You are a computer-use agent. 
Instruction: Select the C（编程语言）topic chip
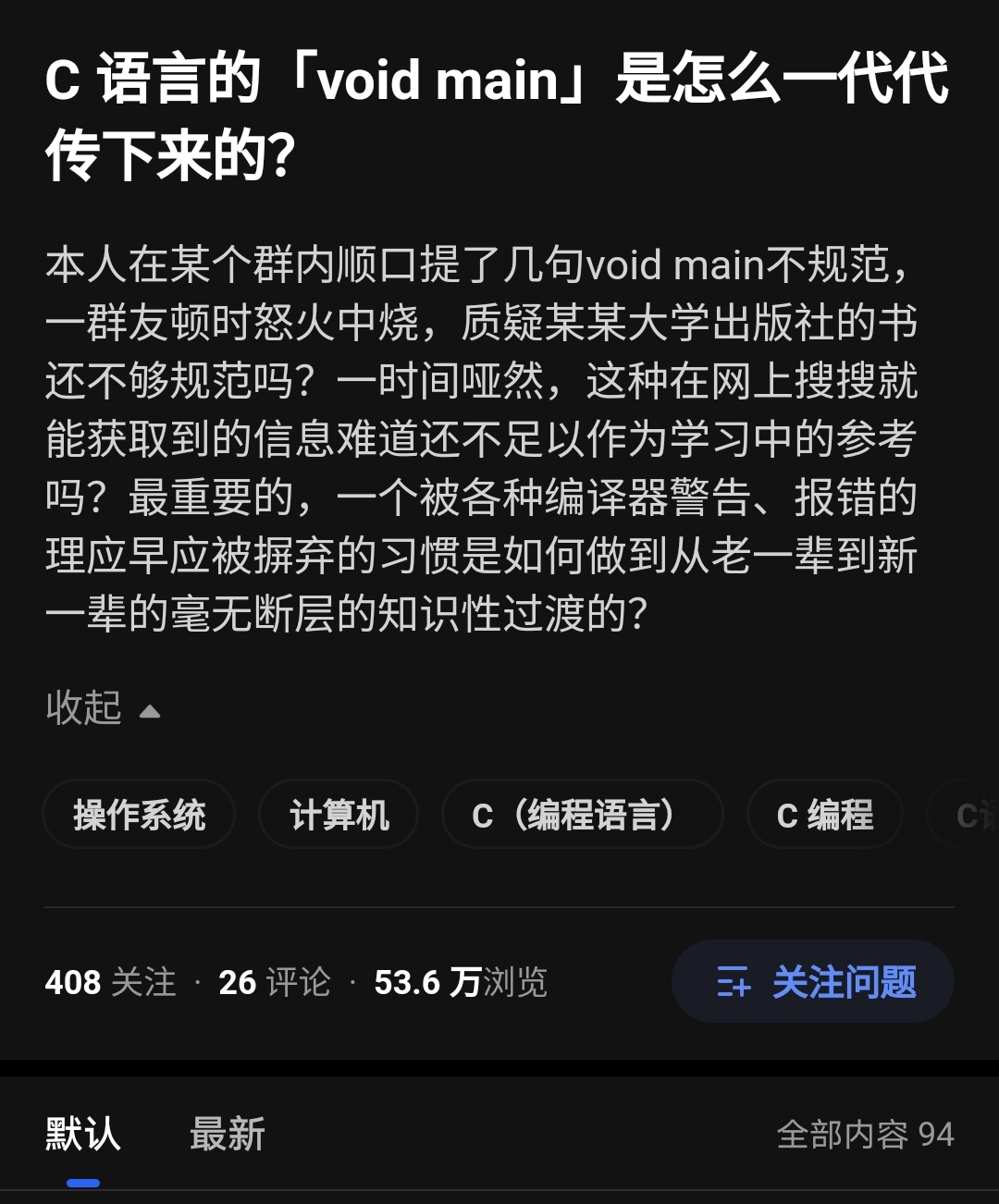(582, 815)
